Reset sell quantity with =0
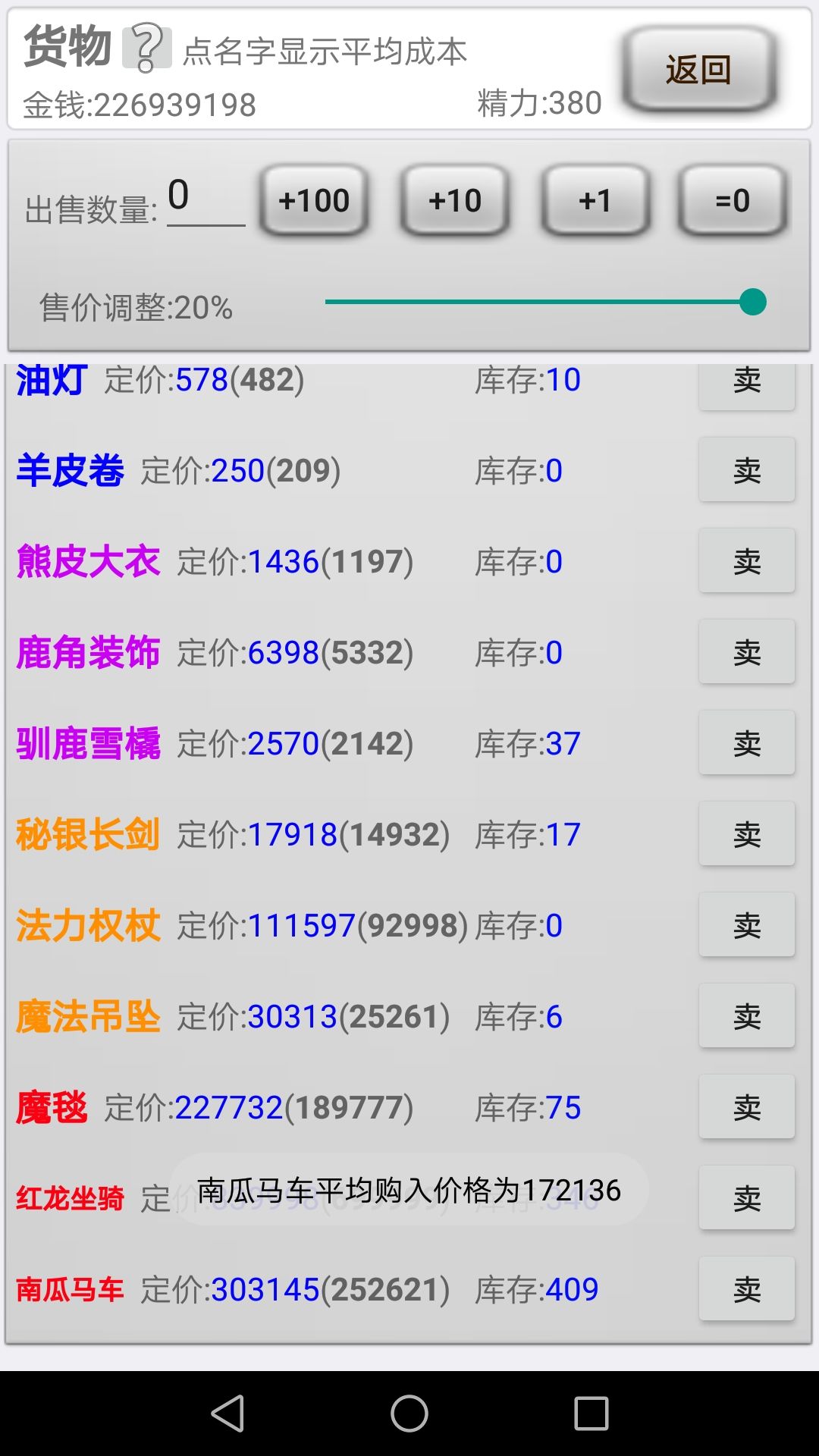 click(x=733, y=201)
